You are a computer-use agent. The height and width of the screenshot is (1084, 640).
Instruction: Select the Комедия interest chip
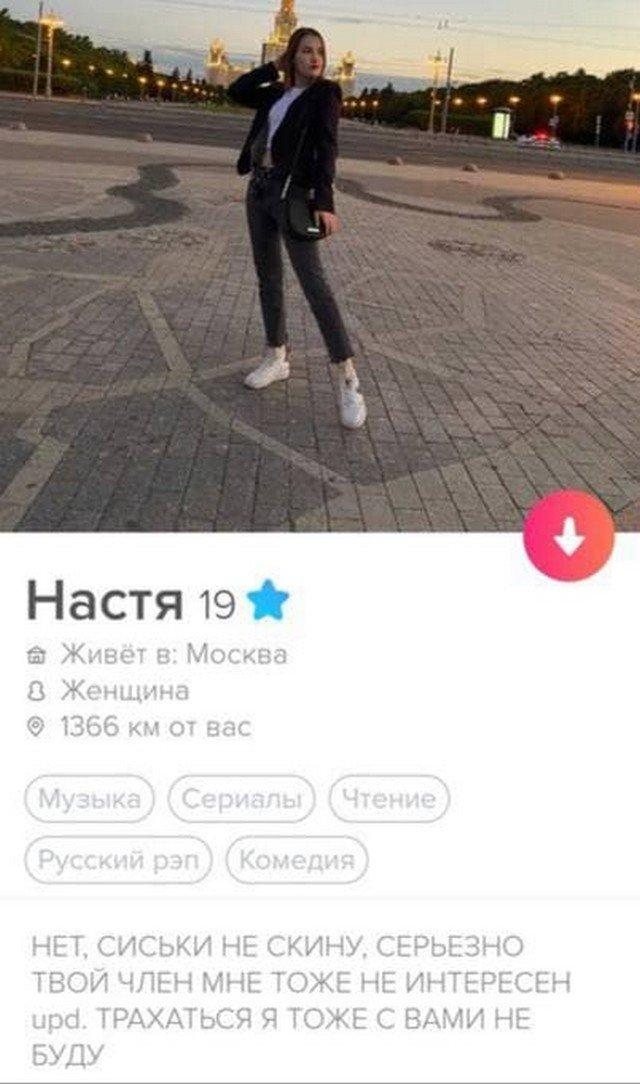(297, 859)
